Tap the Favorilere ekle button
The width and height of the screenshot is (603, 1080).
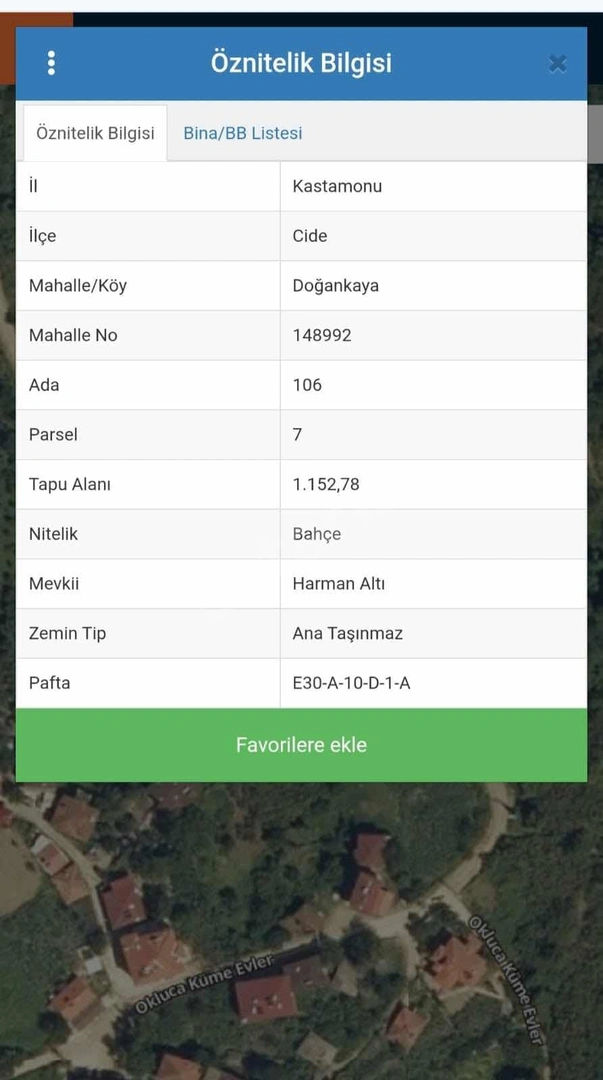click(301, 745)
